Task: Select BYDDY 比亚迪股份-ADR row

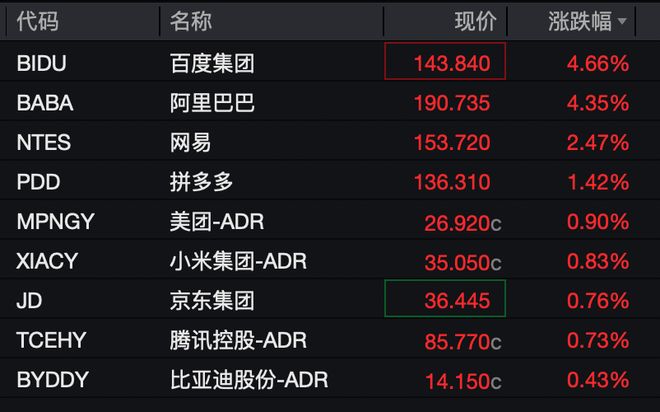Action: [x=248, y=380]
